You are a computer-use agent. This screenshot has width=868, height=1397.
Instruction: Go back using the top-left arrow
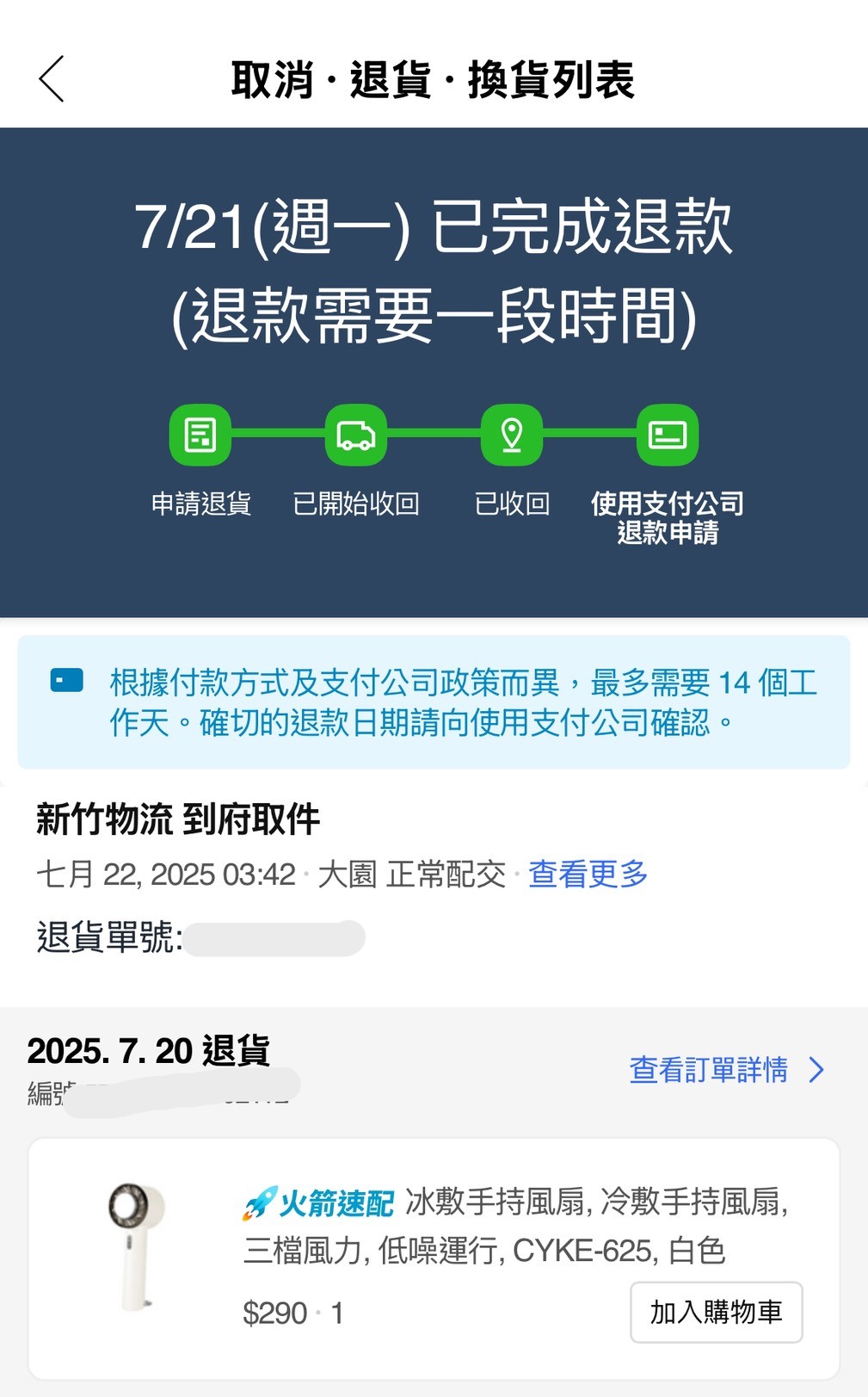[x=52, y=79]
